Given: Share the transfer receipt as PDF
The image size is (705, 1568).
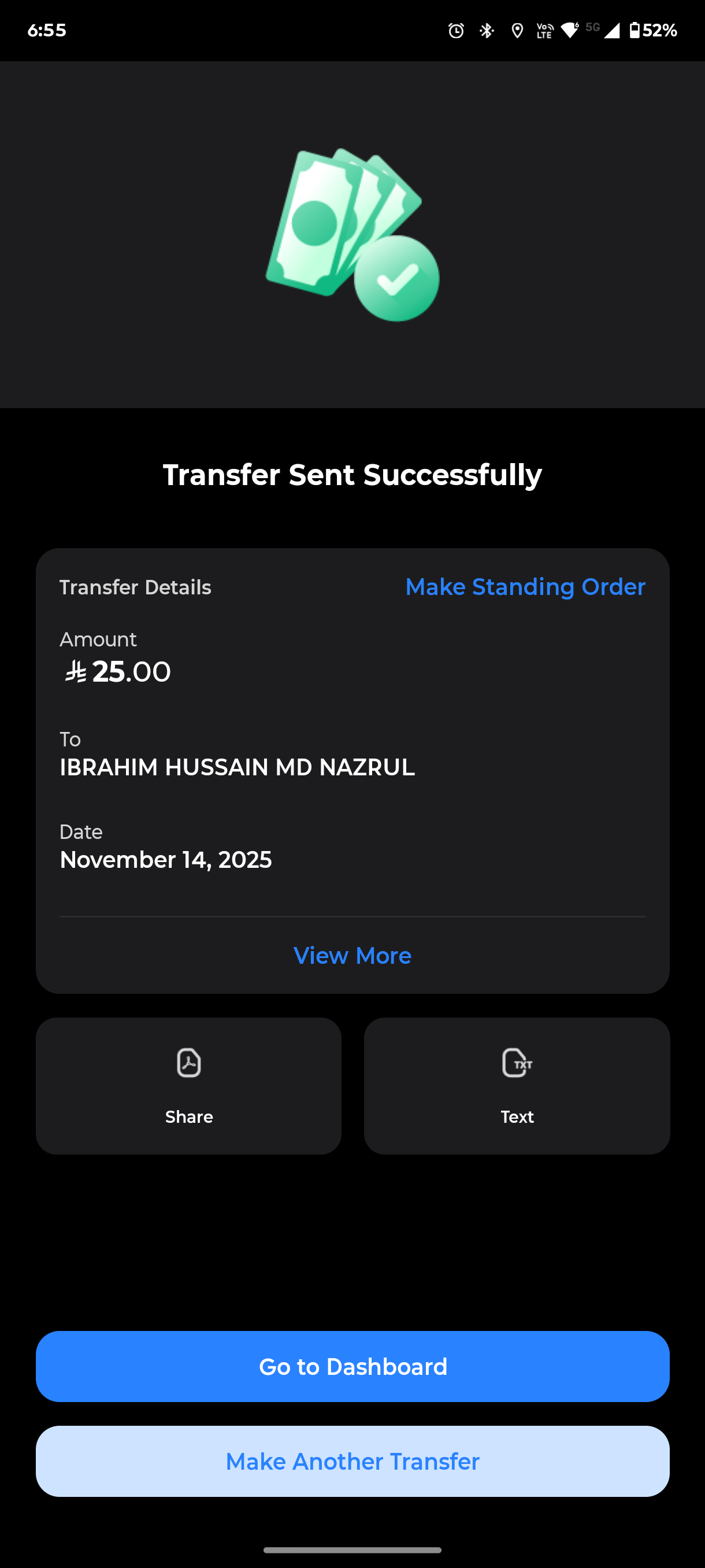Looking at the screenshot, I should pyautogui.click(x=188, y=1085).
